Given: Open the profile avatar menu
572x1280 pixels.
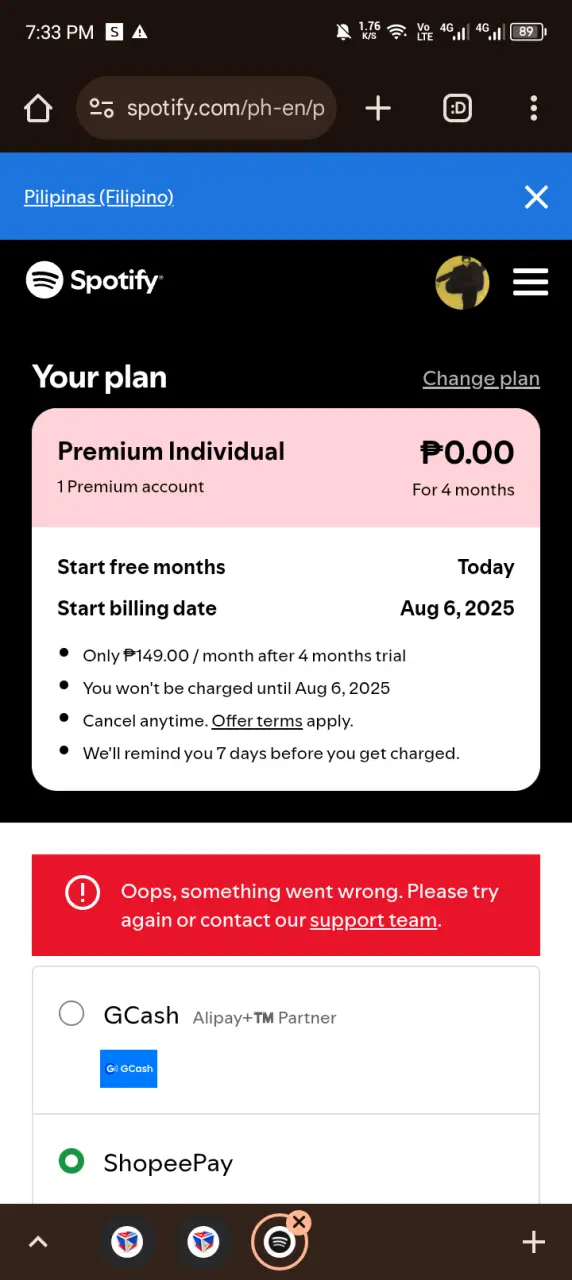Looking at the screenshot, I should click(462, 282).
